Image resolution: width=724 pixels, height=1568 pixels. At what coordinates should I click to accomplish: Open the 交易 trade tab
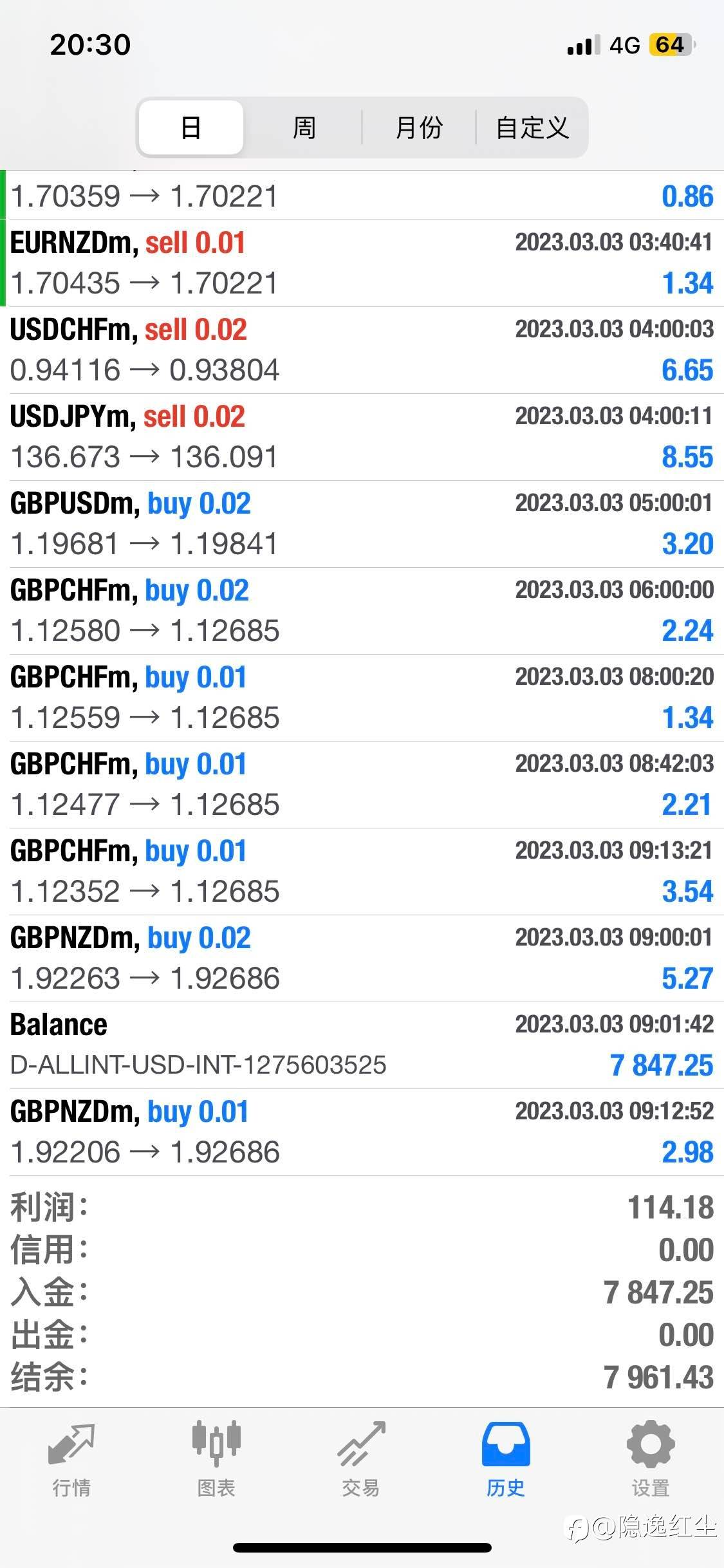tap(361, 1460)
